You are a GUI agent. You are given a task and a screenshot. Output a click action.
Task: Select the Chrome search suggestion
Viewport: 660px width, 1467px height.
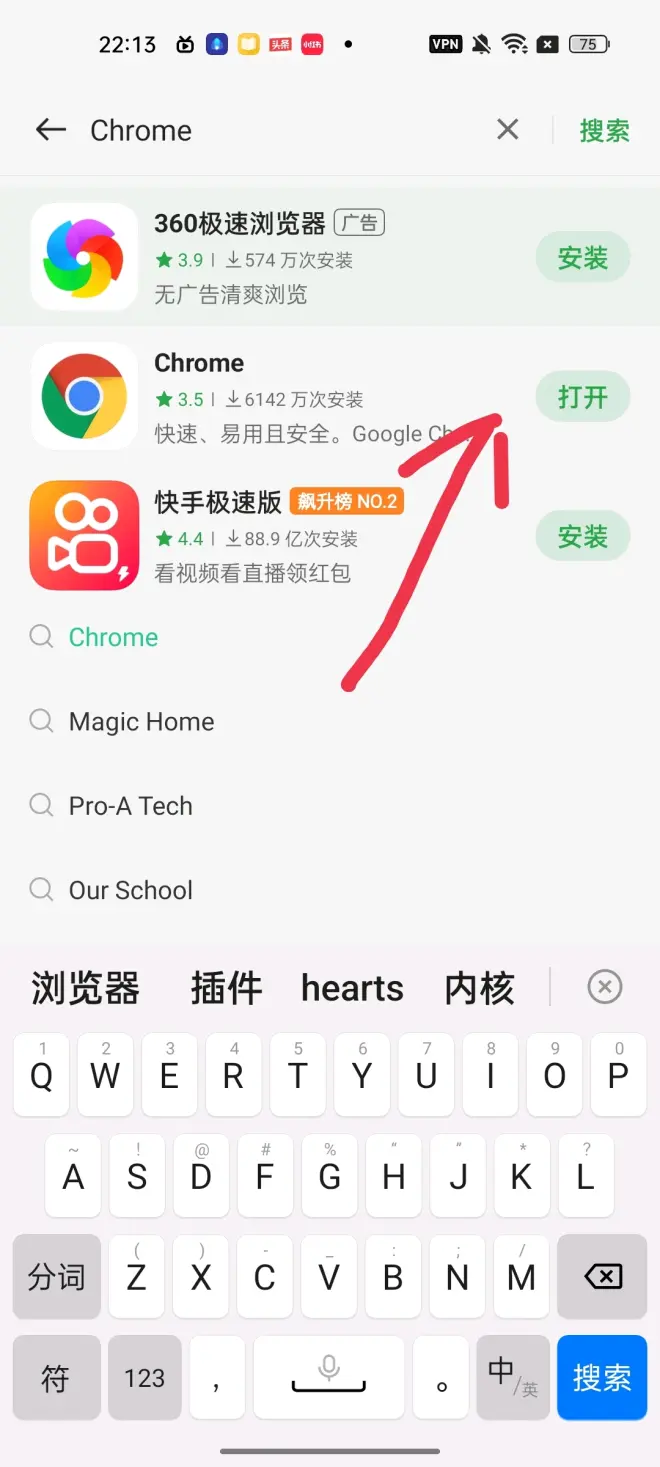(x=113, y=637)
